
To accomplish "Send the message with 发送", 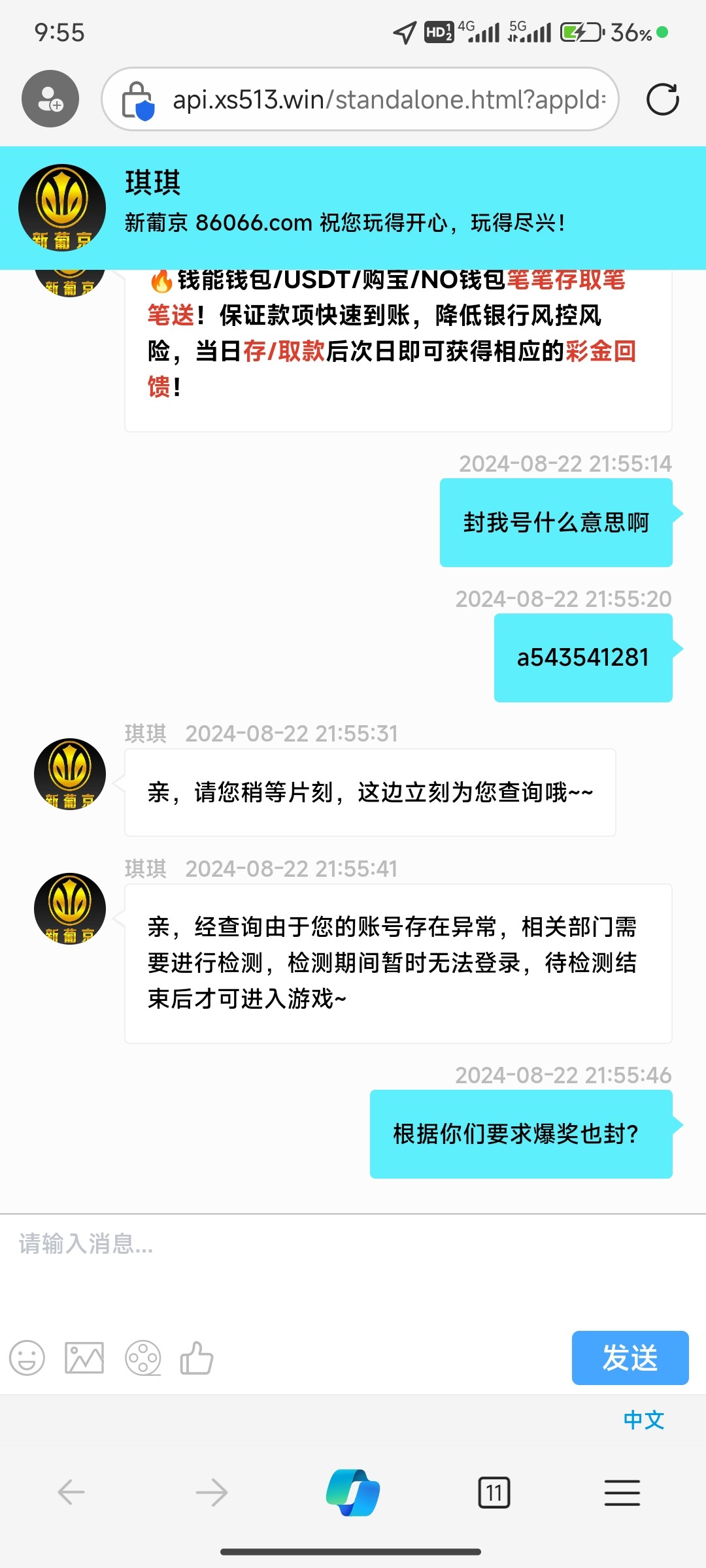I will 630,1358.
